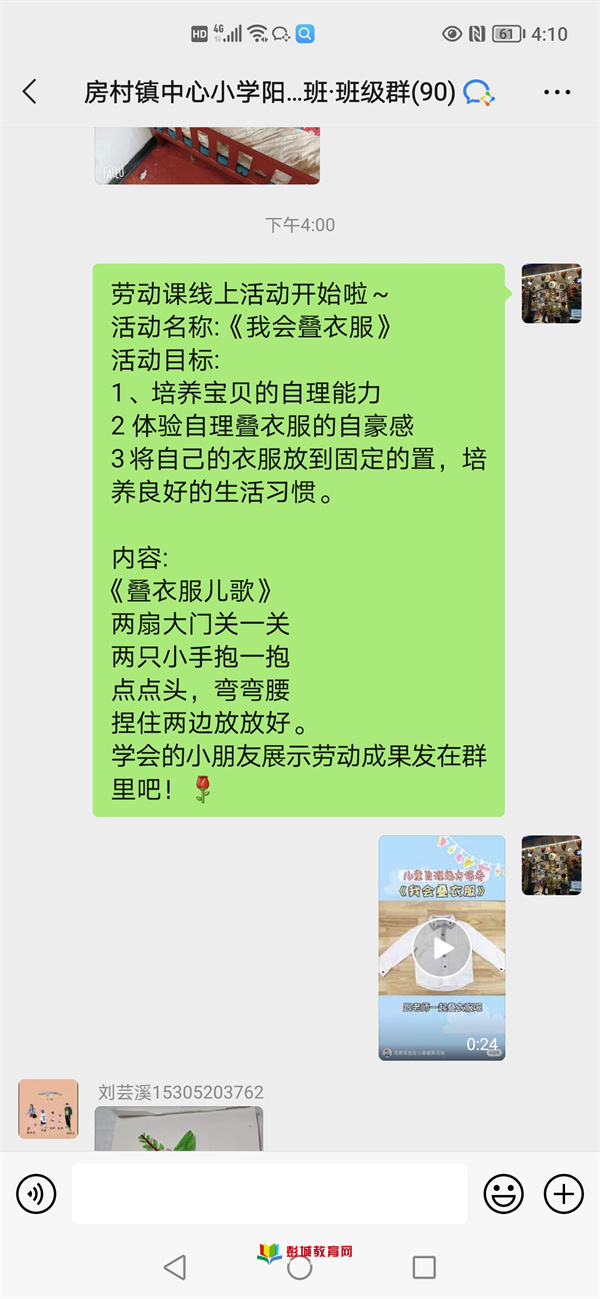Viewport: 600px width, 1299px height.
Task: Play the 0:24 clothes-folding video
Action: [x=441, y=947]
